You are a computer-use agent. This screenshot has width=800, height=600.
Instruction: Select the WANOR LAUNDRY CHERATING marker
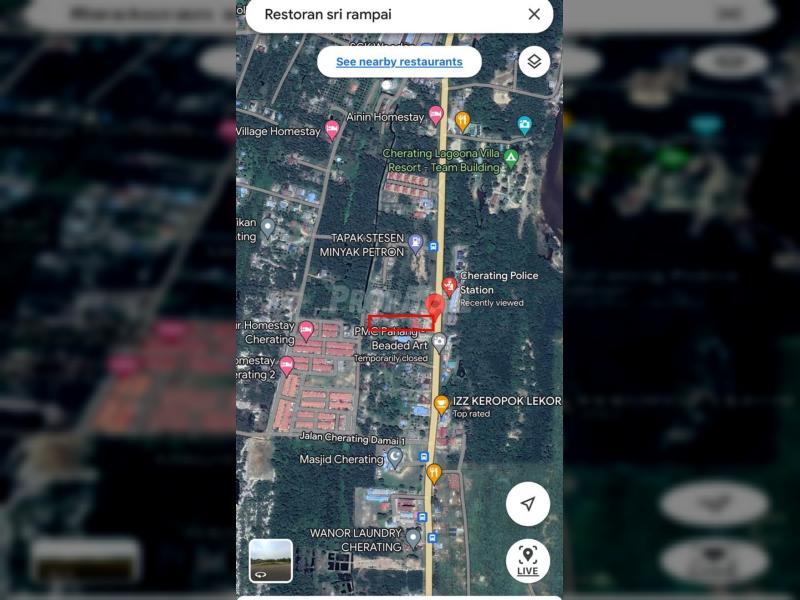click(413, 539)
